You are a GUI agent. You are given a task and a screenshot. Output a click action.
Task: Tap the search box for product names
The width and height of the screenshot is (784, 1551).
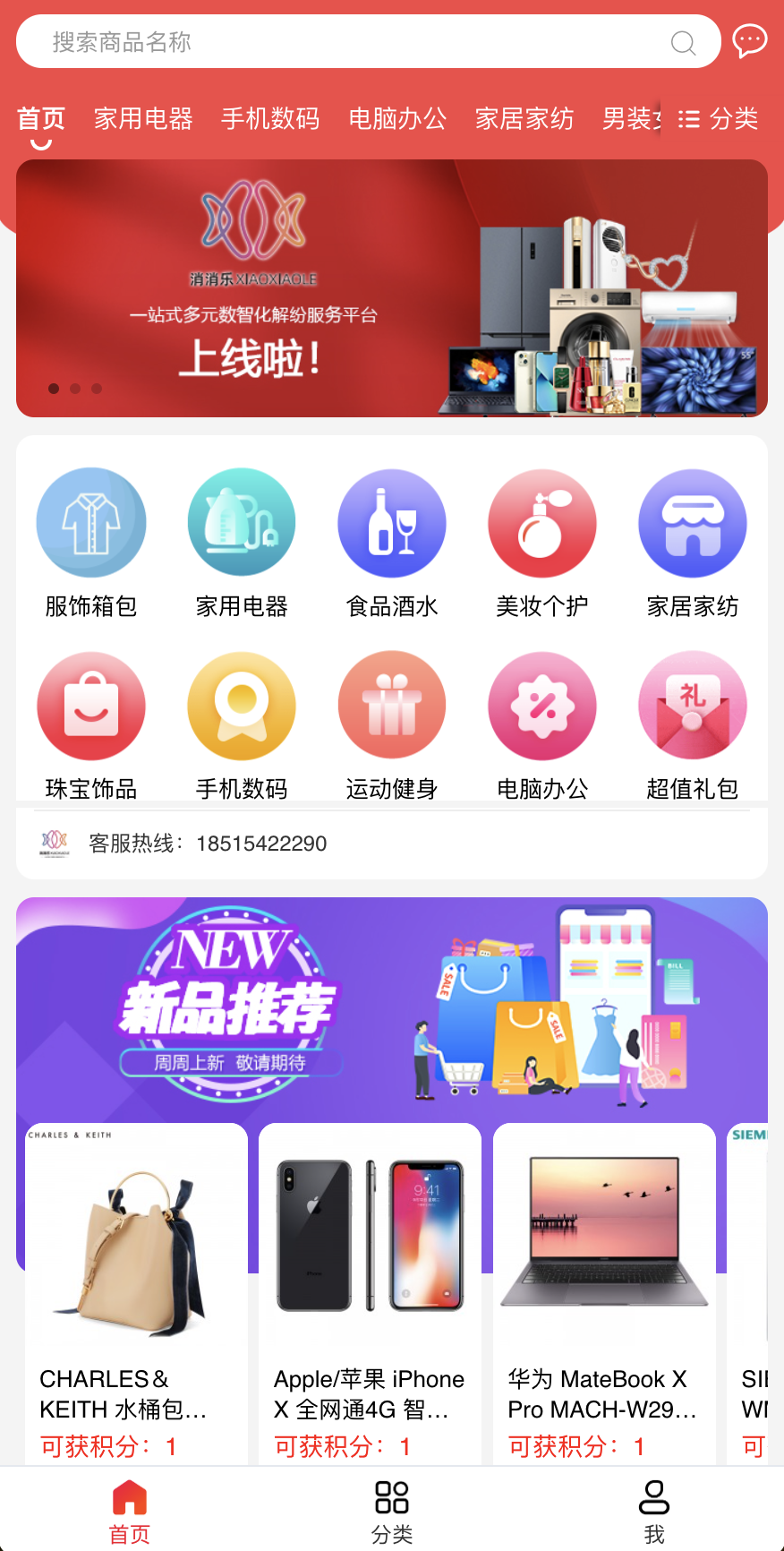[x=358, y=42]
